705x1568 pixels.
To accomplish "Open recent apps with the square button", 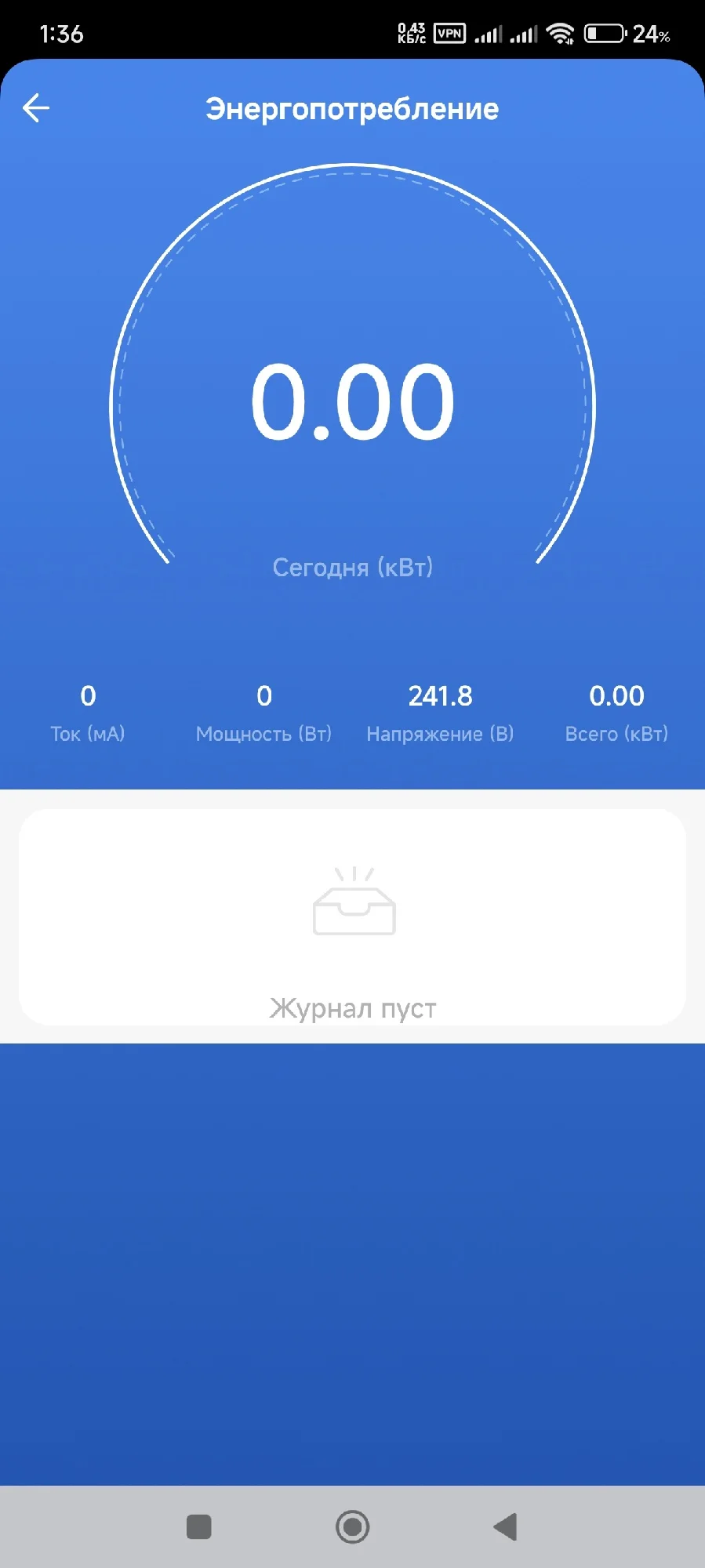I will [199, 1526].
